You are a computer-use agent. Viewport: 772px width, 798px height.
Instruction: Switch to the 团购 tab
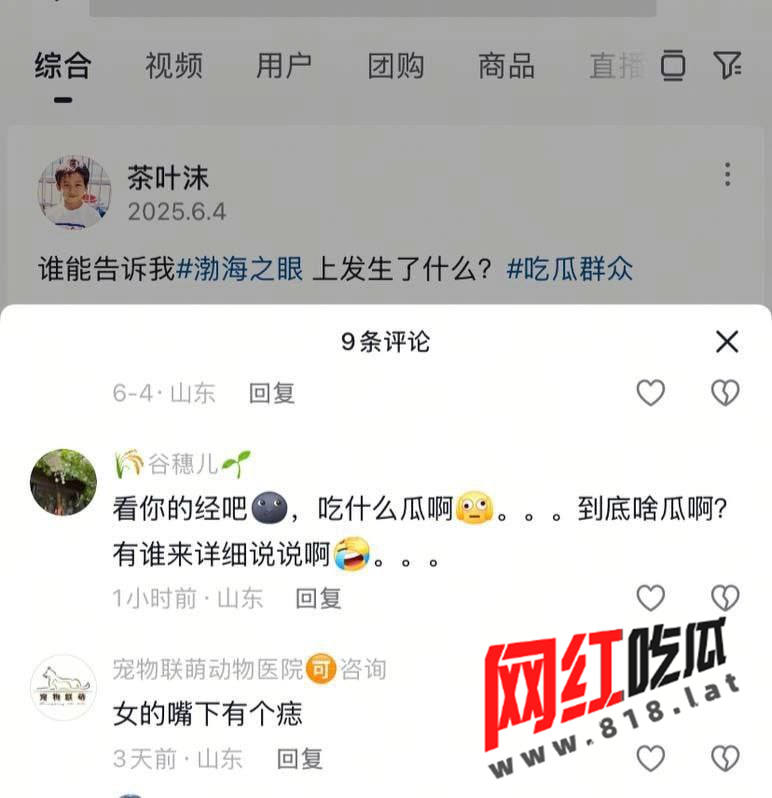click(396, 66)
